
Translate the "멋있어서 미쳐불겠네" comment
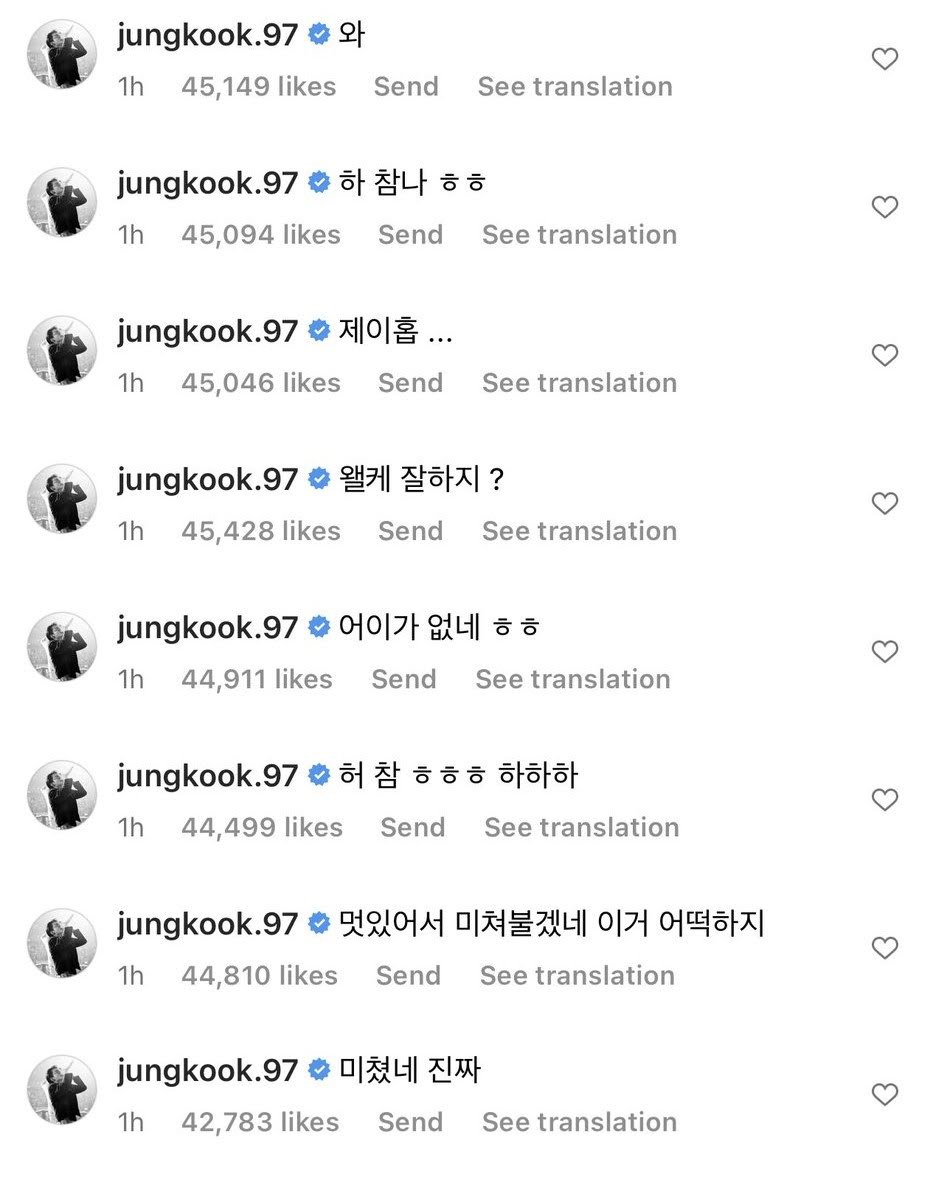tap(577, 975)
